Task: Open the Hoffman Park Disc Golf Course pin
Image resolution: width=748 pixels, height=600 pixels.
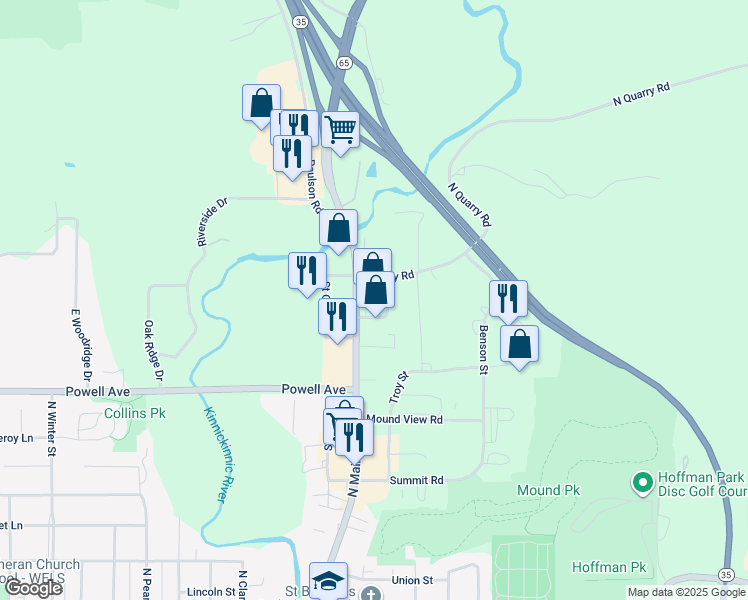Action: click(643, 483)
